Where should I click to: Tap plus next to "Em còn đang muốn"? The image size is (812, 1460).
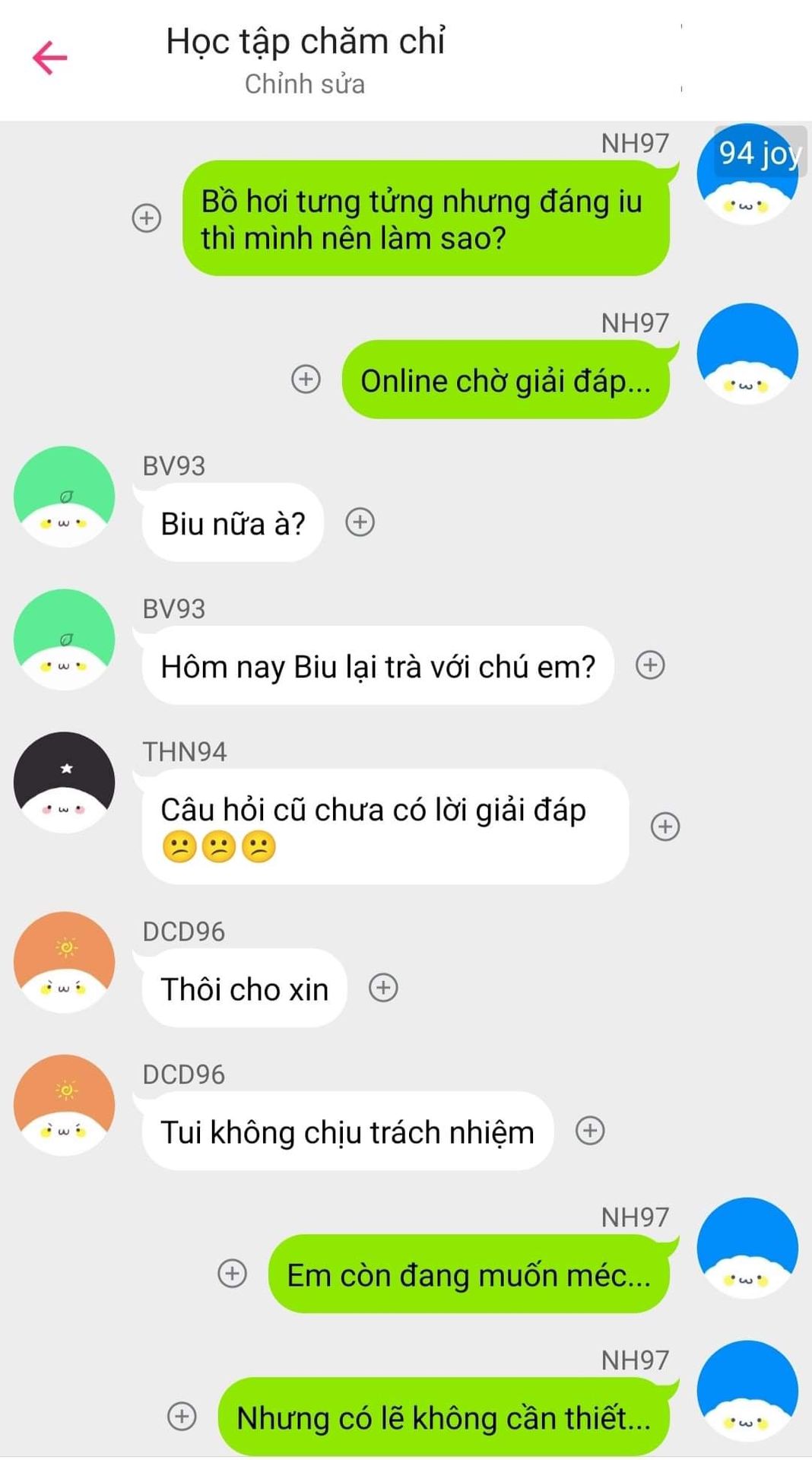232,1274
